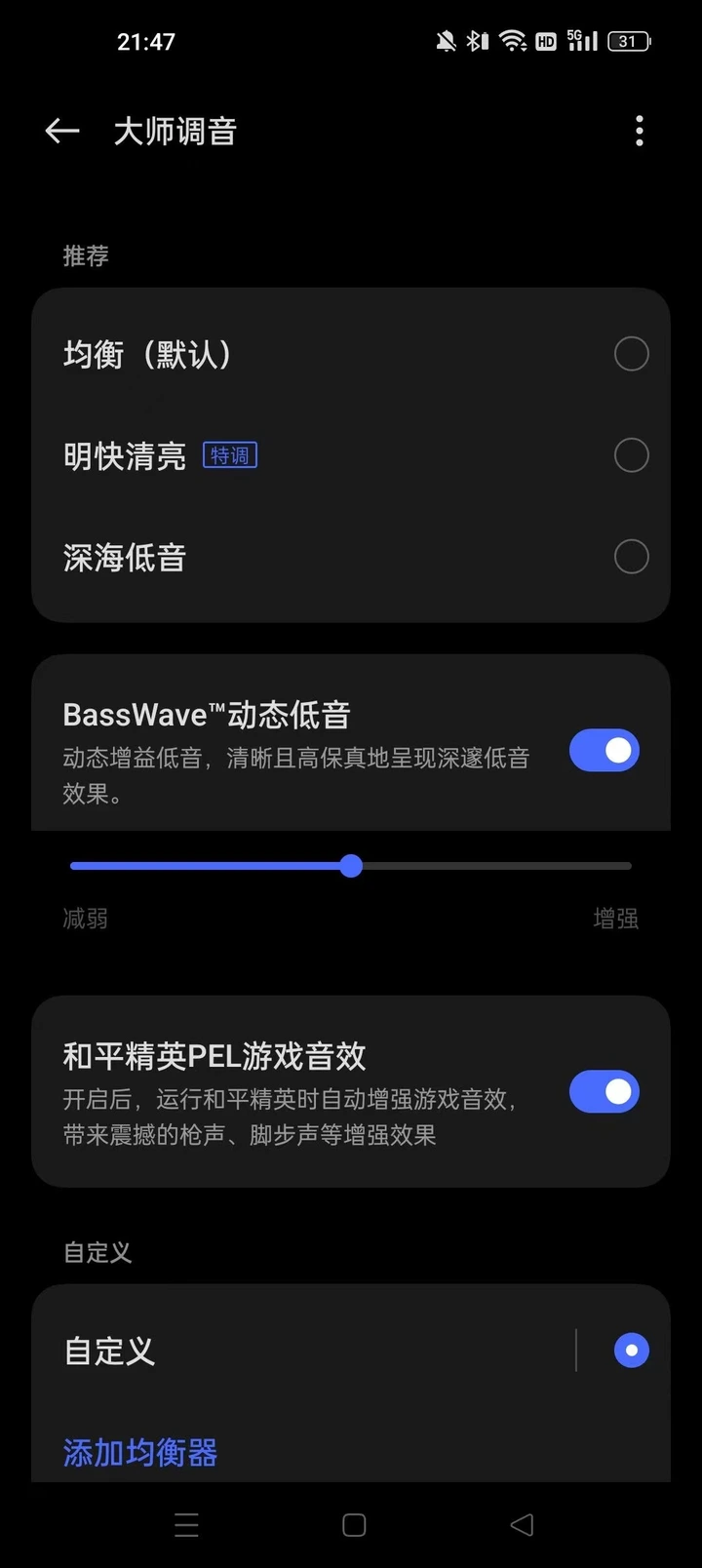Tap the bass strength slider track
The image size is (702, 1568).
[351, 866]
